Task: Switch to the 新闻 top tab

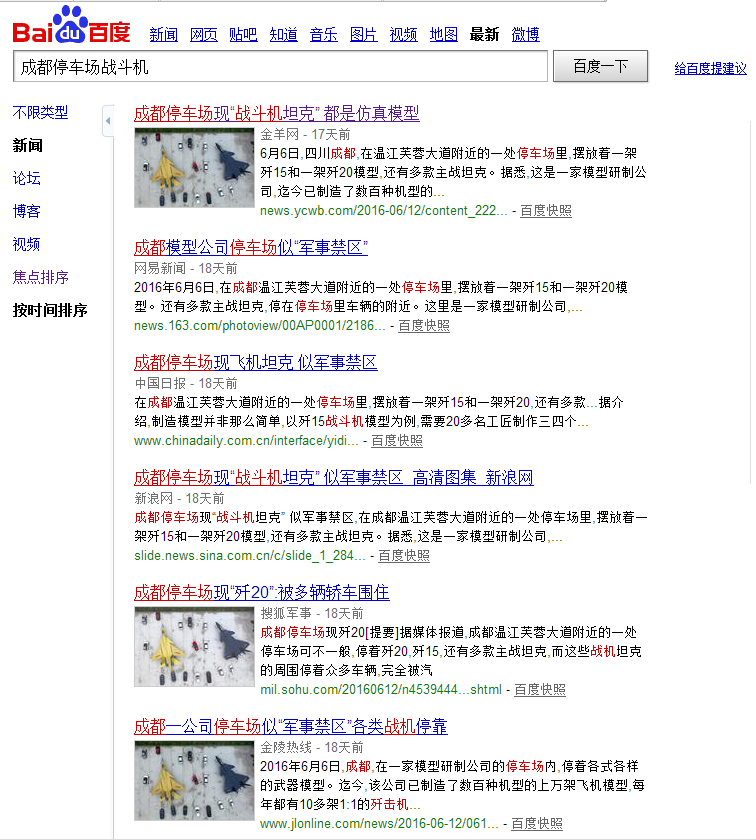Action: (164, 35)
